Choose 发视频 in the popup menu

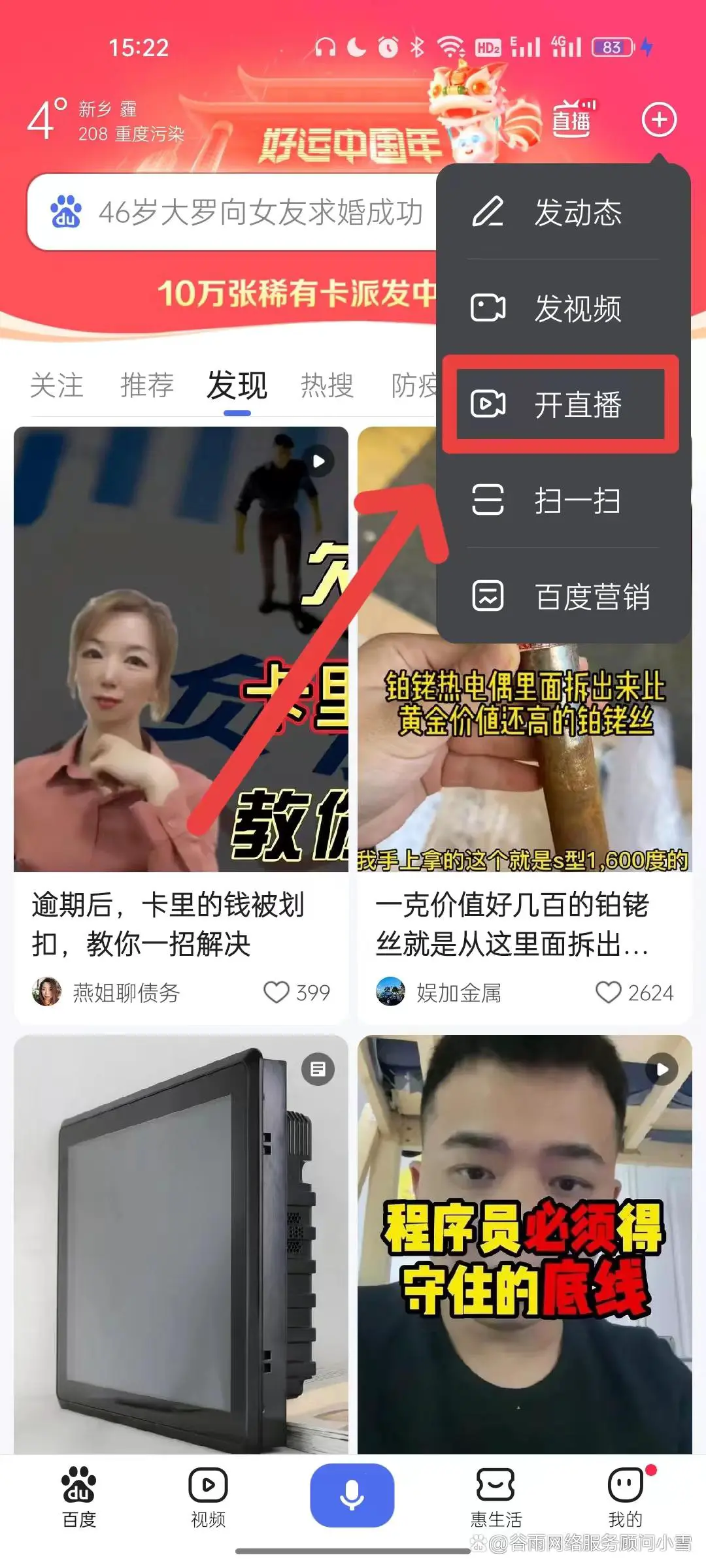[x=562, y=308]
